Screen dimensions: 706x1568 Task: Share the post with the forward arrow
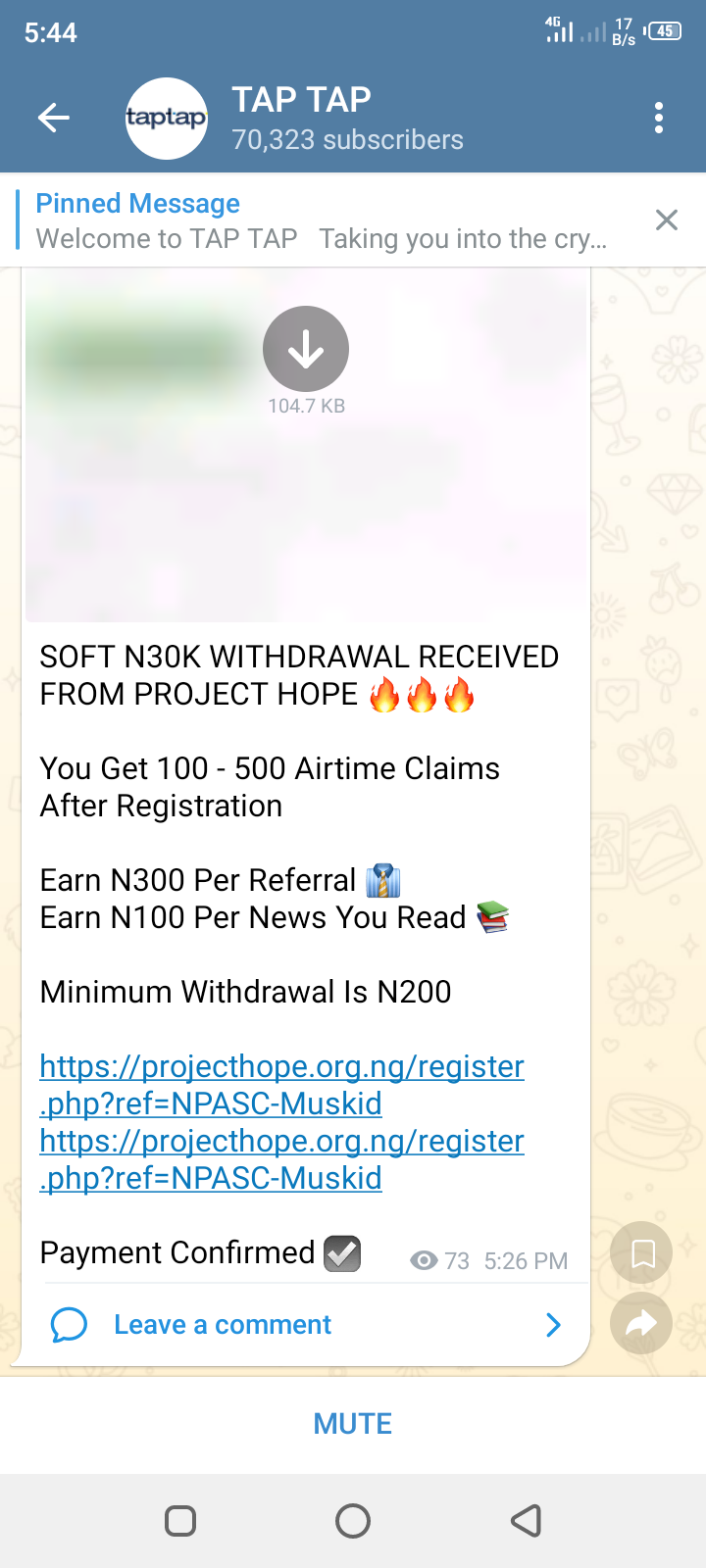click(x=642, y=1324)
